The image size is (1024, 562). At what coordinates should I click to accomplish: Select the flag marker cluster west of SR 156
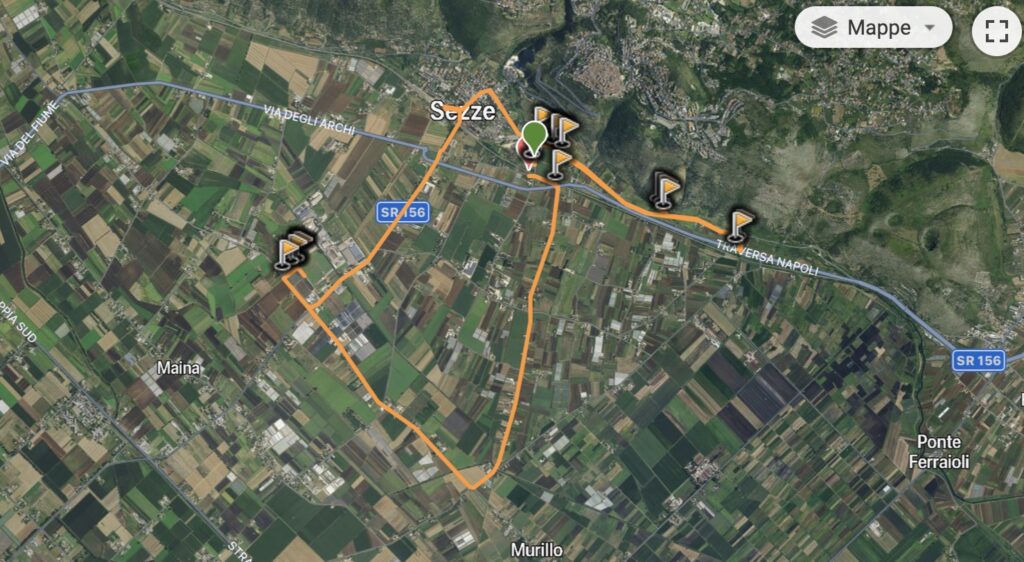pyautogui.click(x=292, y=252)
